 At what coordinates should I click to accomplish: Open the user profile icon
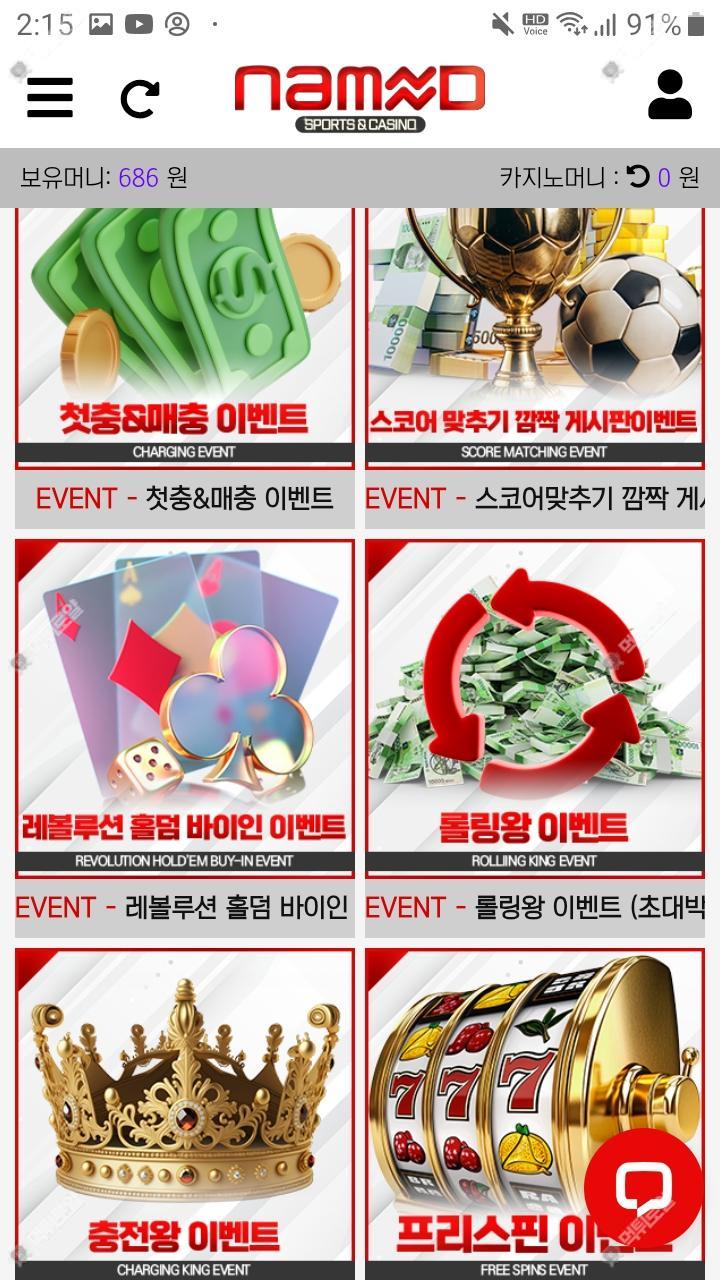pos(669,96)
